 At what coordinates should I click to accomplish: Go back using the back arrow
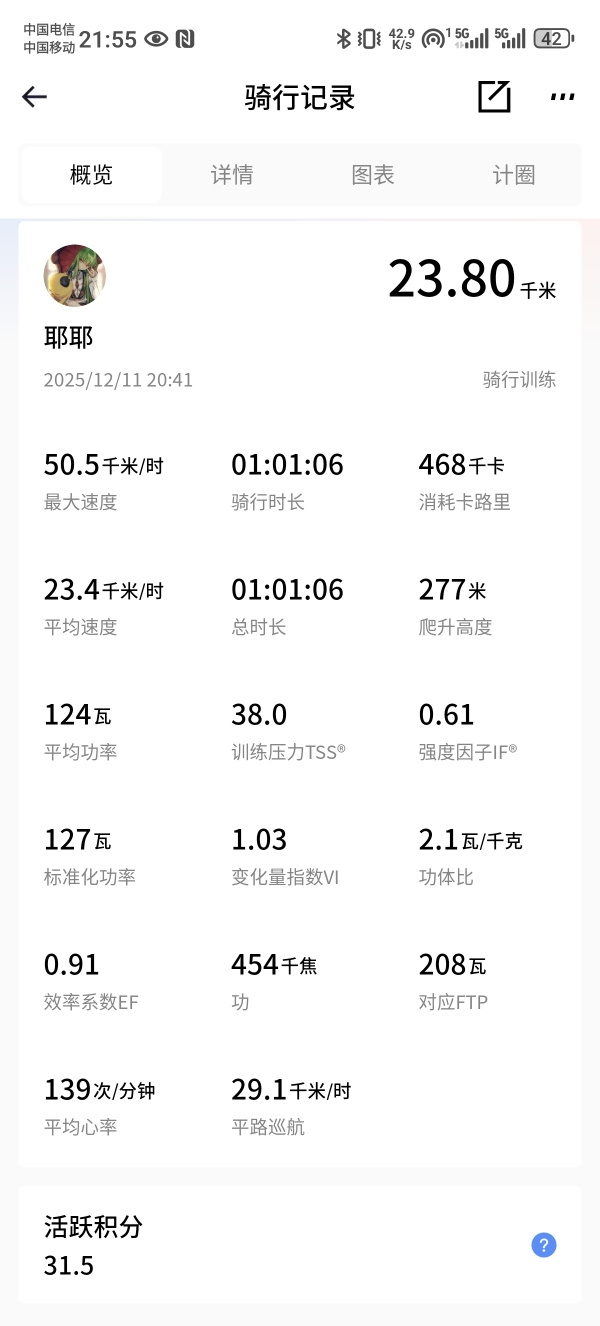point(35,97)
